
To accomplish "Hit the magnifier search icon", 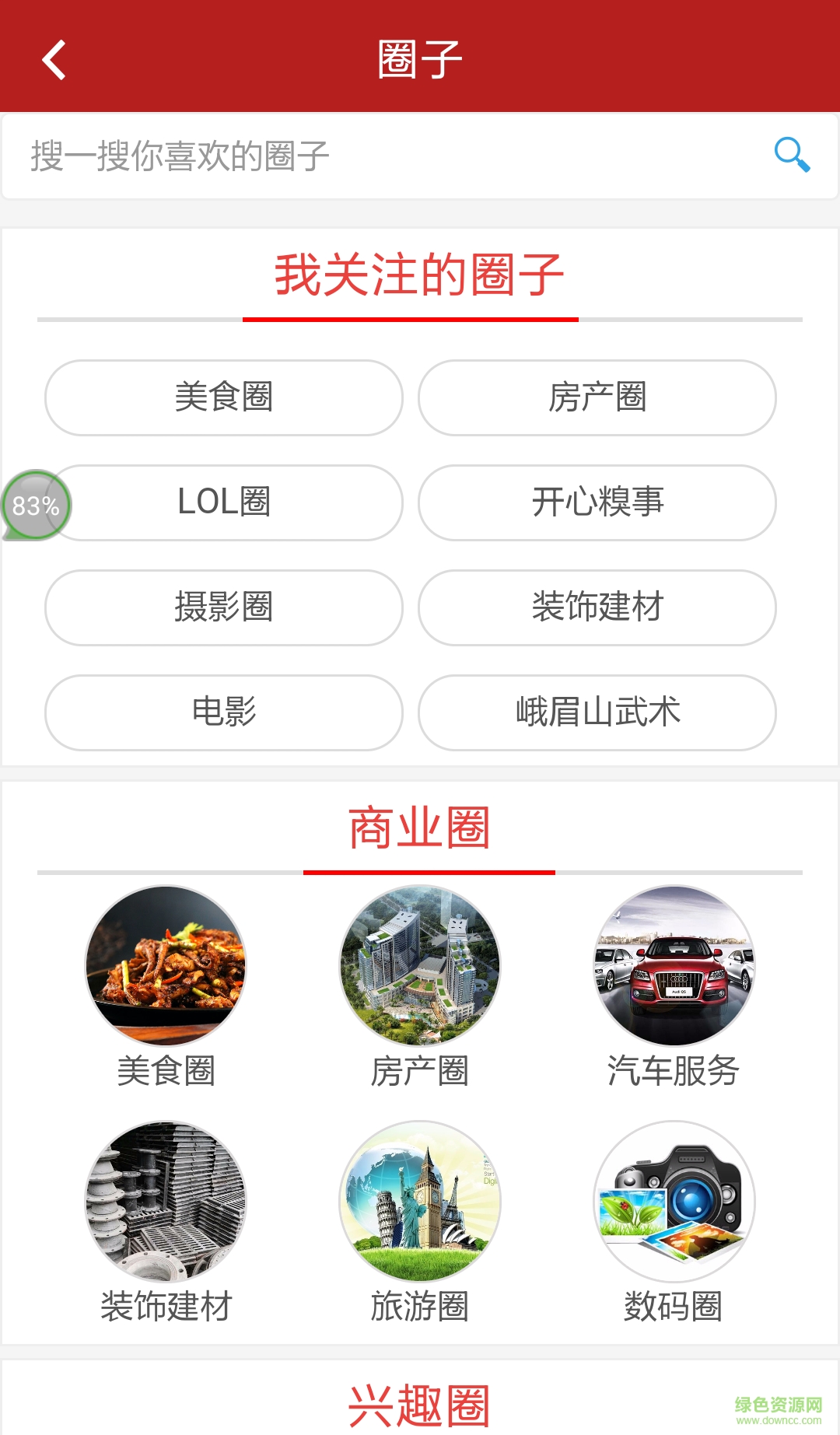I will coord(792,155).
